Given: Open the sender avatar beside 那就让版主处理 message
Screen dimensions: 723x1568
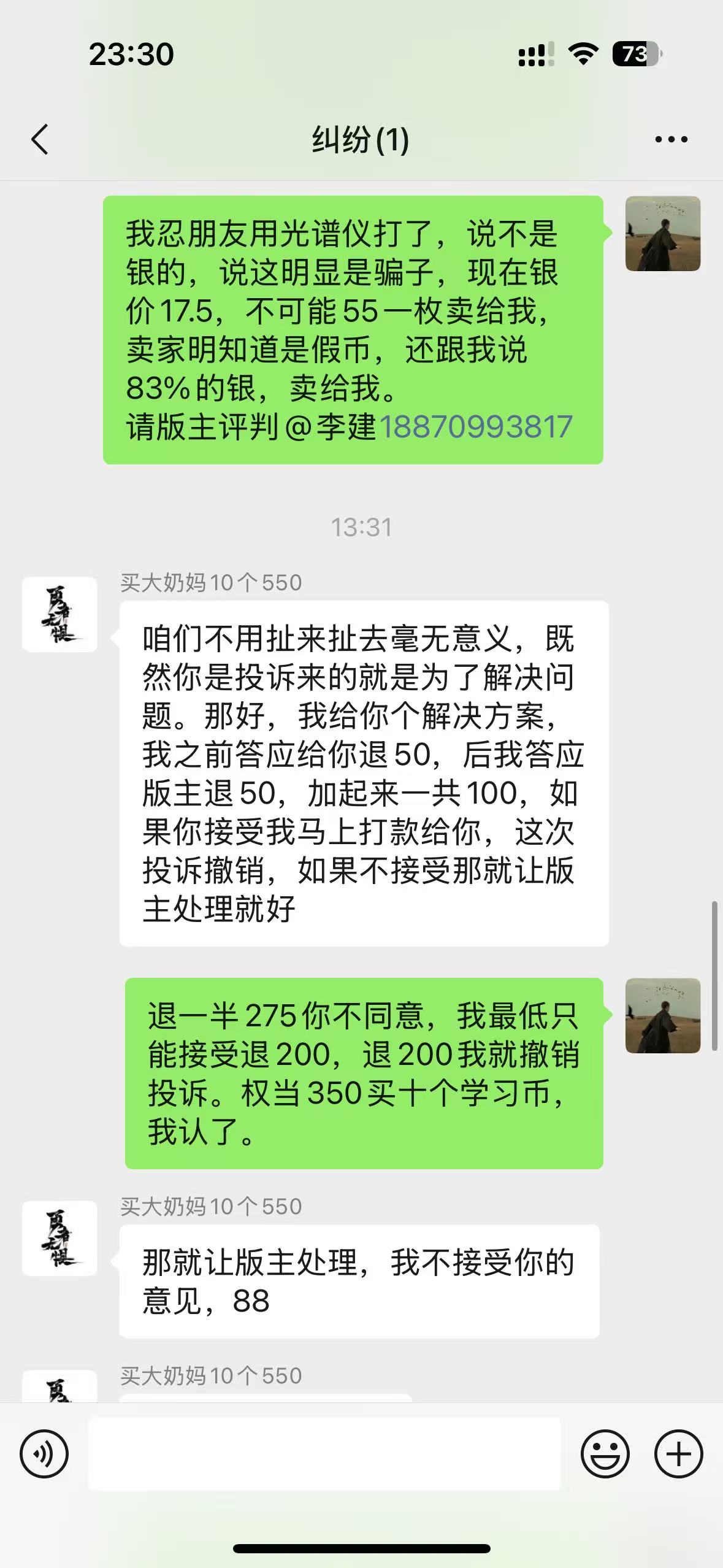Looking at the screenshot, I should [x=59, y=1238].
